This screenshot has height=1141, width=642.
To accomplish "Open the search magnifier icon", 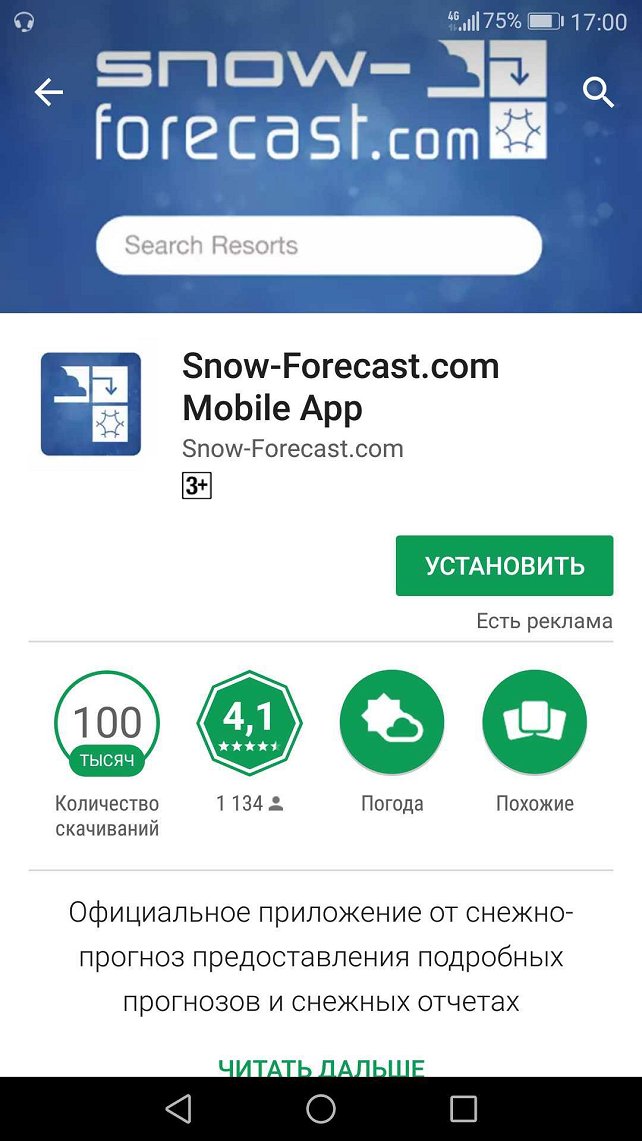I will pos(597,93).
